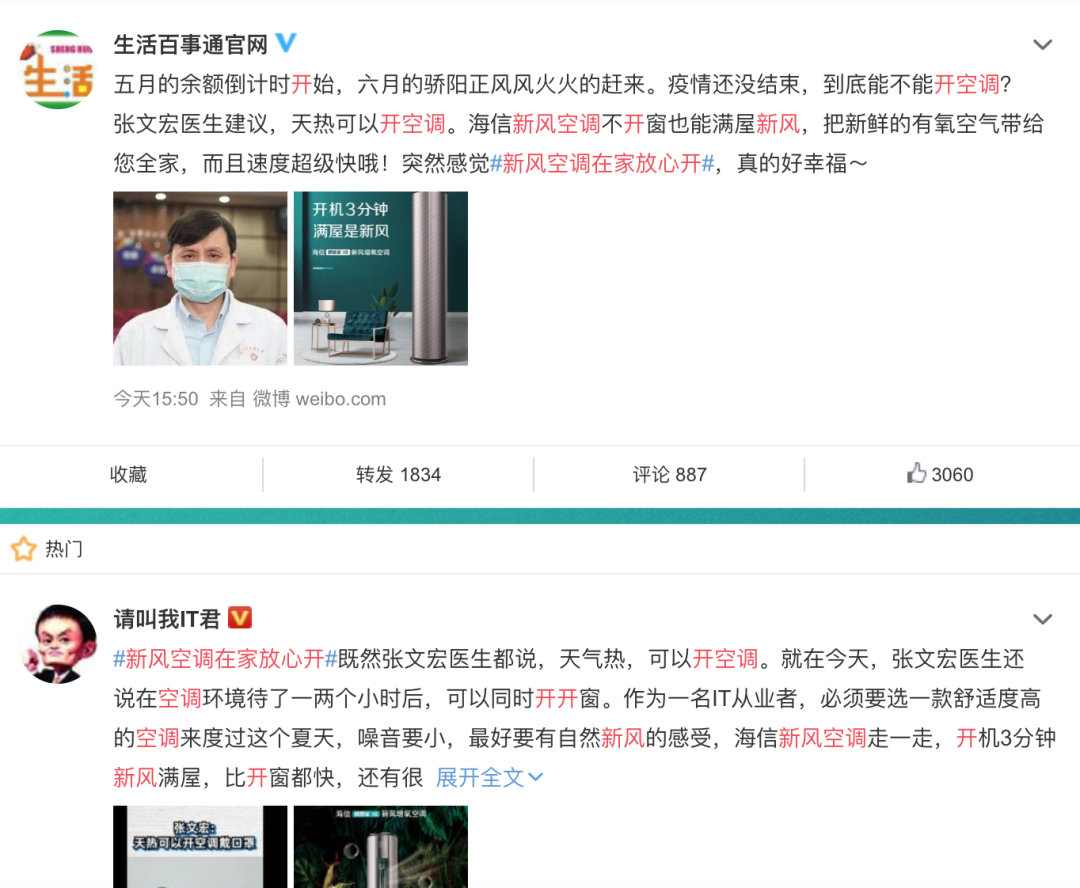
Task: Open hashtag #新风空调在家放心开# in first post
Action: pos(602,164)
